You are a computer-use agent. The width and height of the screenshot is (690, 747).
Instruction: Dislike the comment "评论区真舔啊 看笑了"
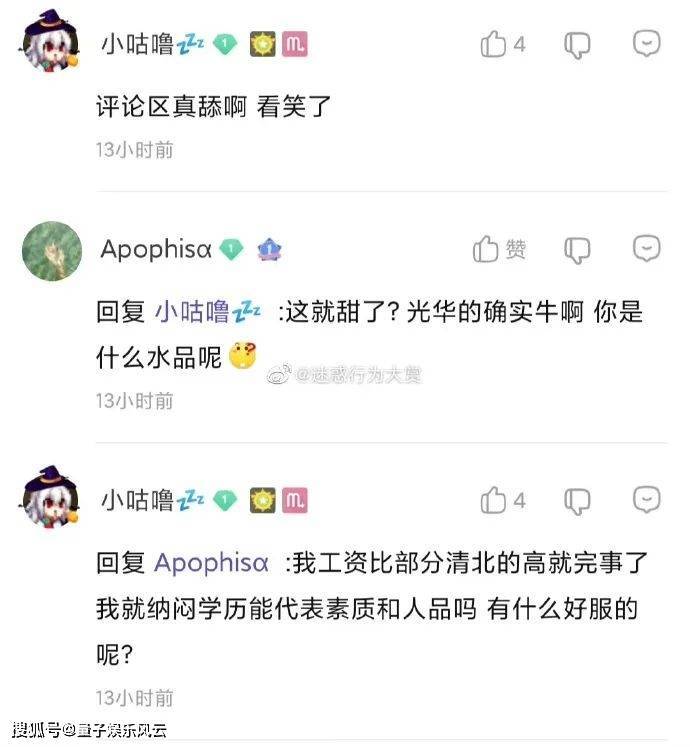(577, 44)
